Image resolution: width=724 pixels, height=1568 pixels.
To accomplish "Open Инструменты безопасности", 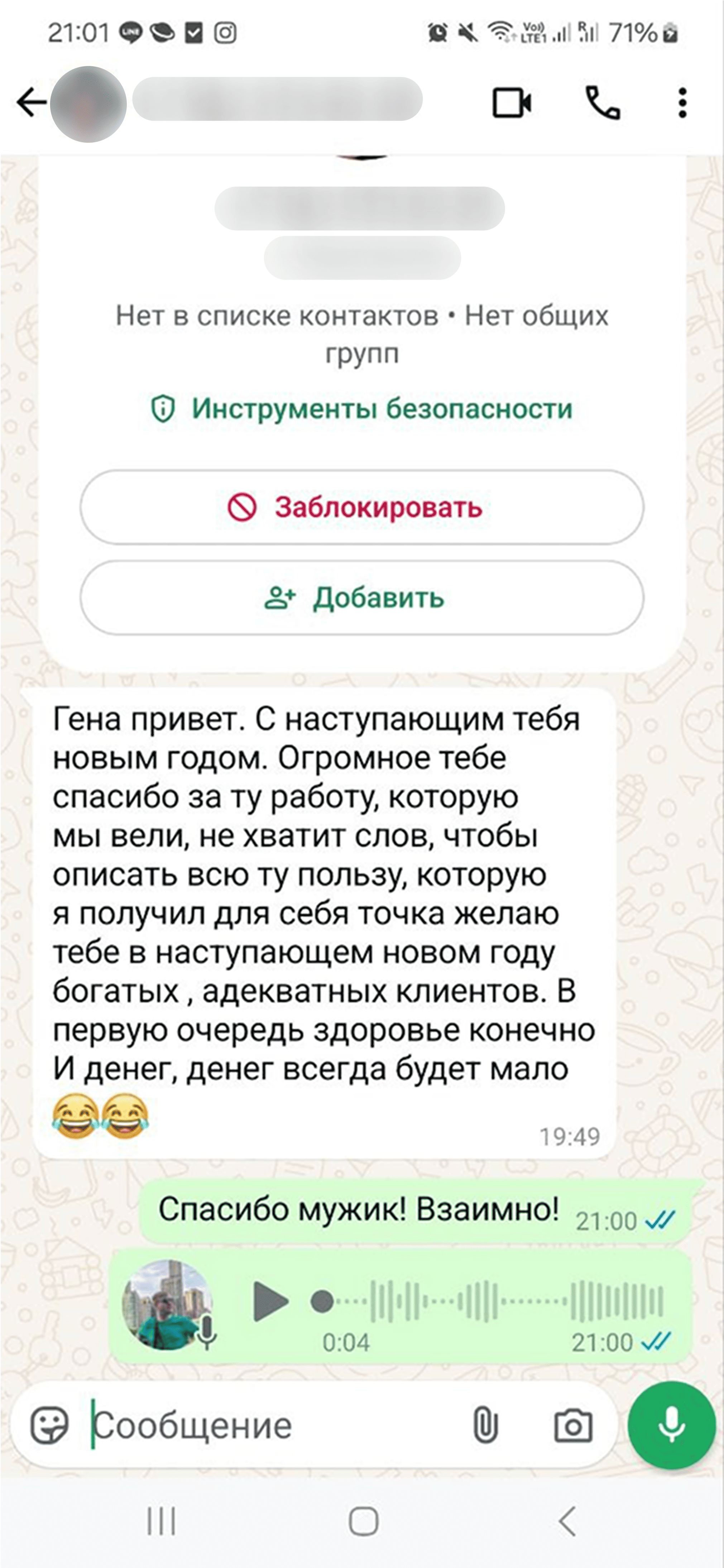I will (362, 408).
